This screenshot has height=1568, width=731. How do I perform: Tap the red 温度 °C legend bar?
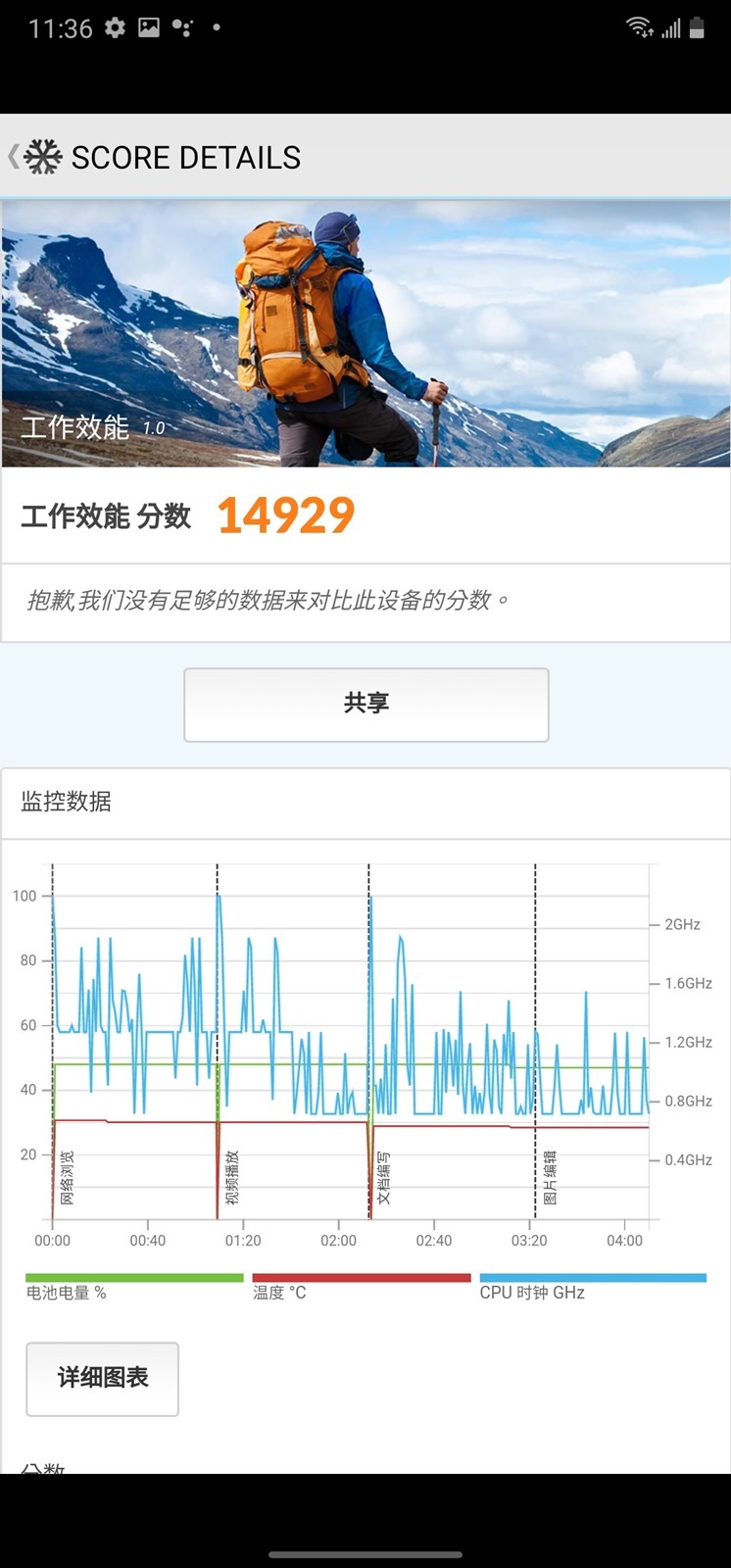[x=360, y=1277]
